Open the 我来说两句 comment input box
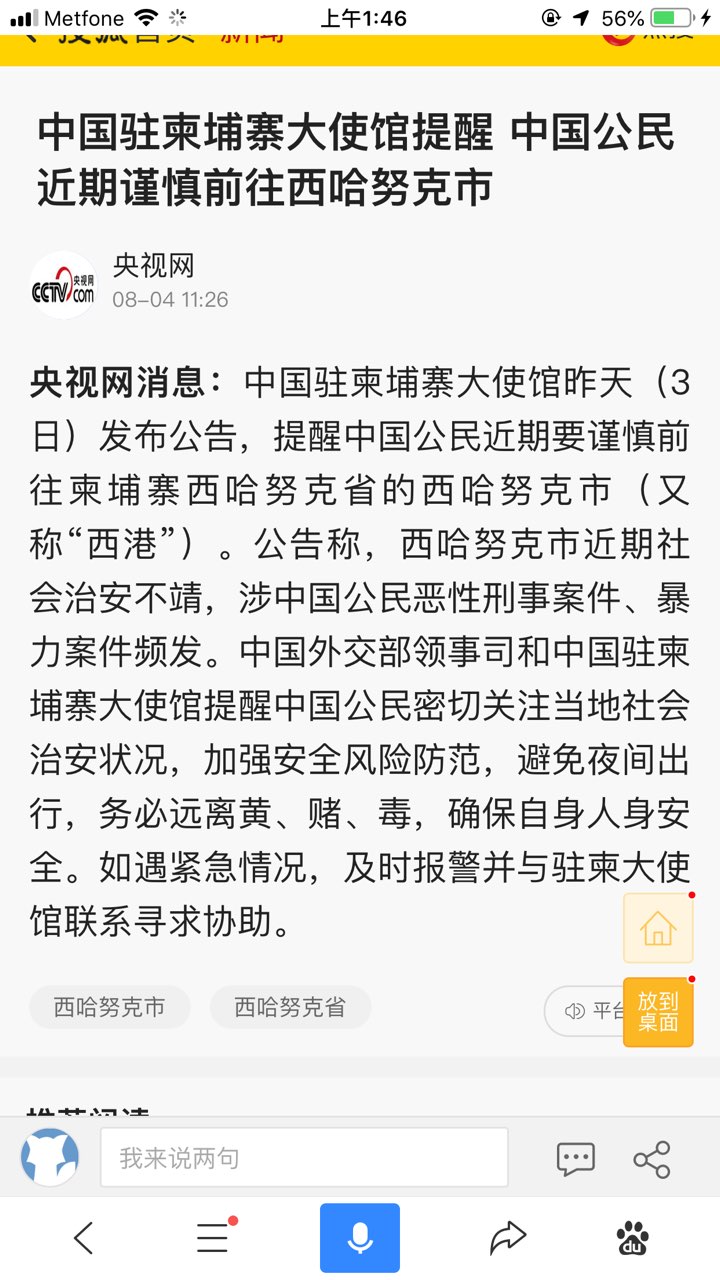720x1280 pixels. coord(304,1158)
